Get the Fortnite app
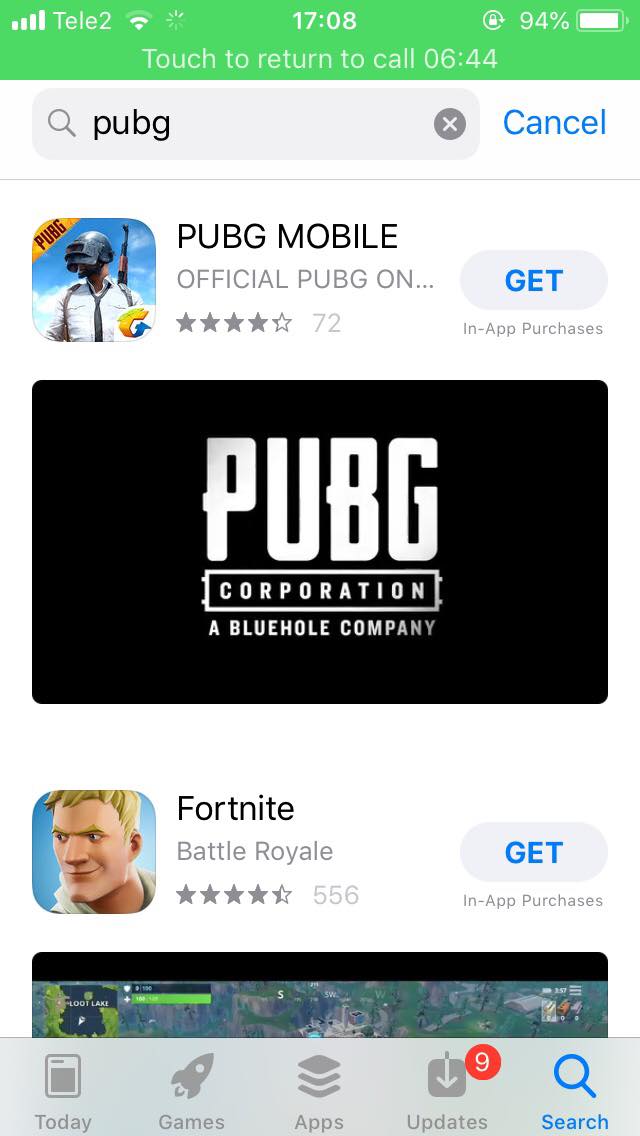Image resolution: width=640 pixels, height=1136 pixels. [x=533, y=852]
